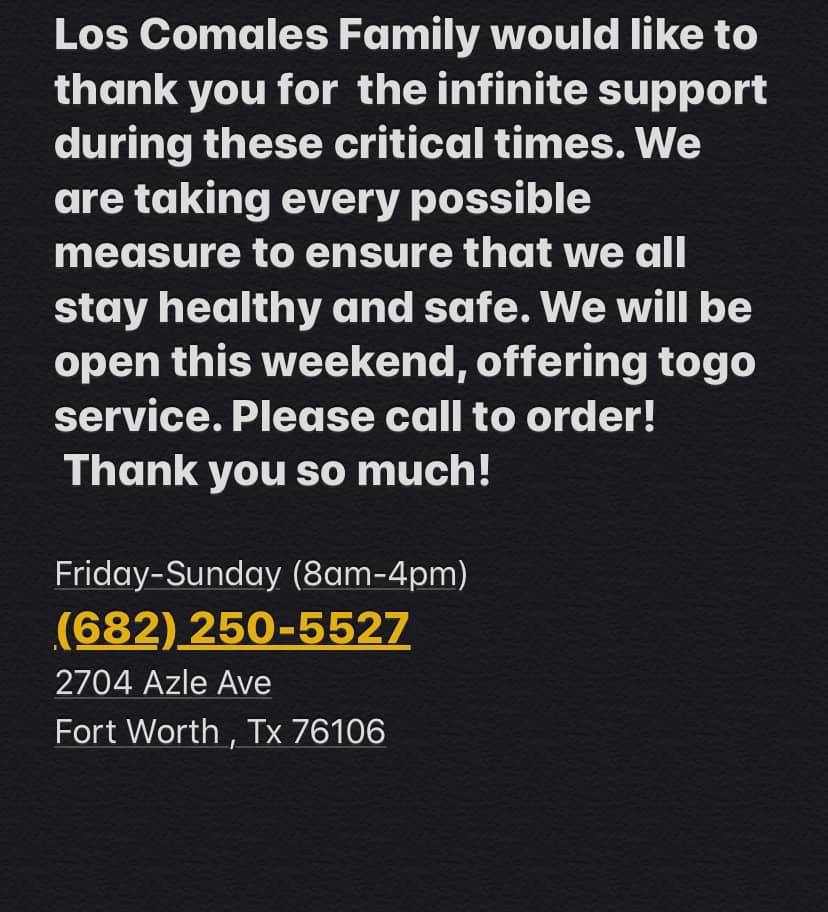
Task: Call the phone number (682) 250-5527
Action: [232, 629]
